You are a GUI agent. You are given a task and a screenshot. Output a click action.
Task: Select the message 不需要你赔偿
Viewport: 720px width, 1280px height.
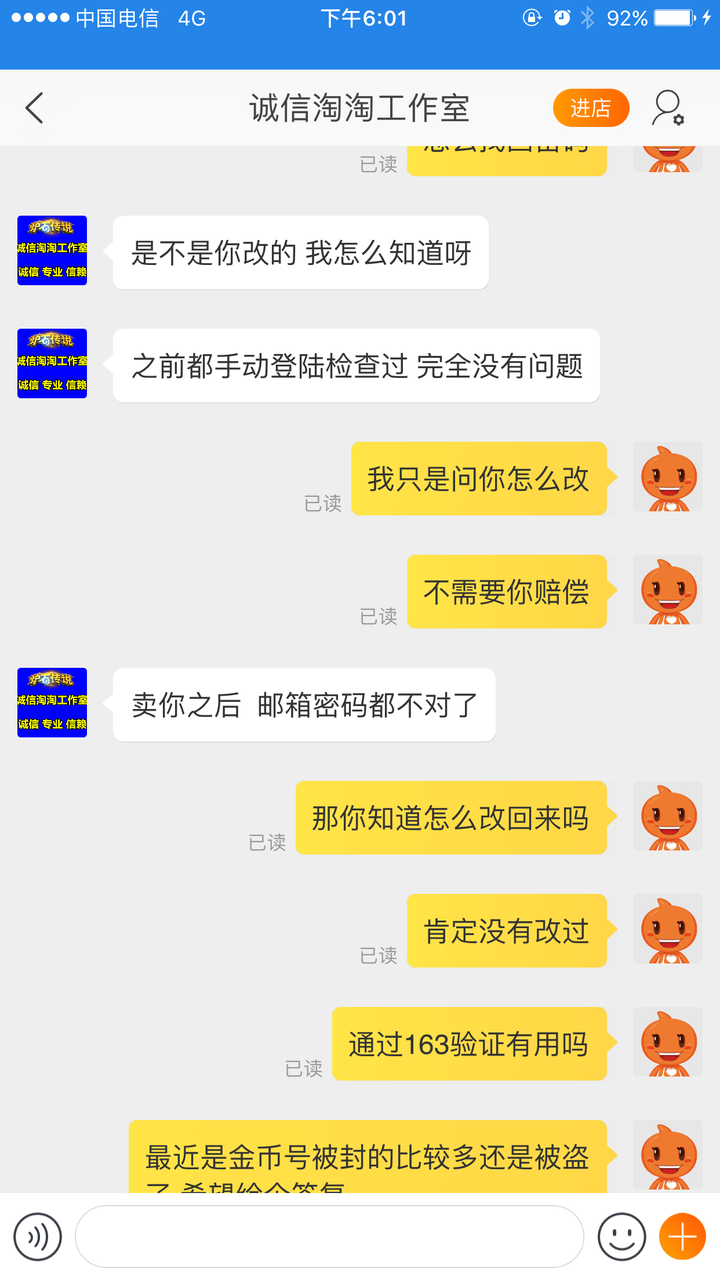(506, 591)
